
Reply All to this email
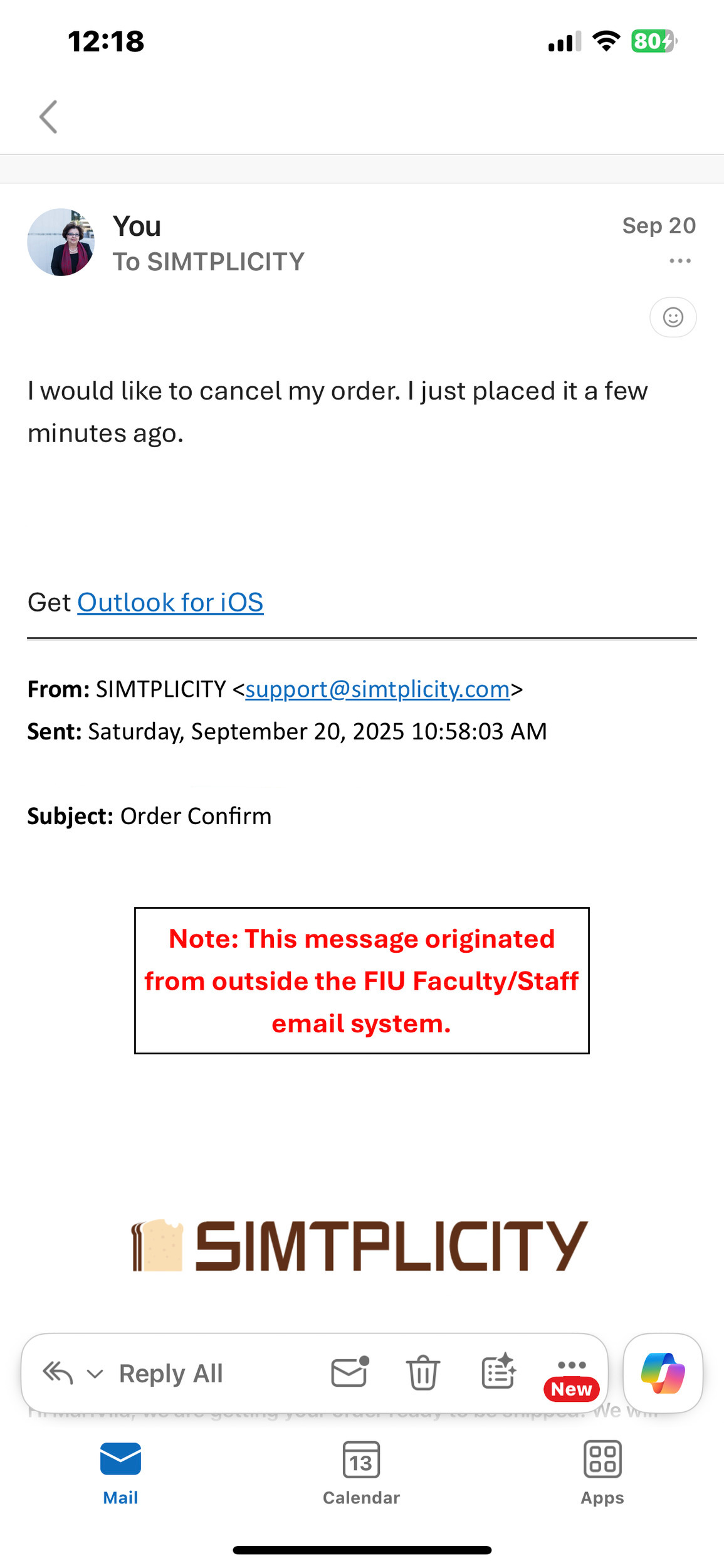[171, 1374]
